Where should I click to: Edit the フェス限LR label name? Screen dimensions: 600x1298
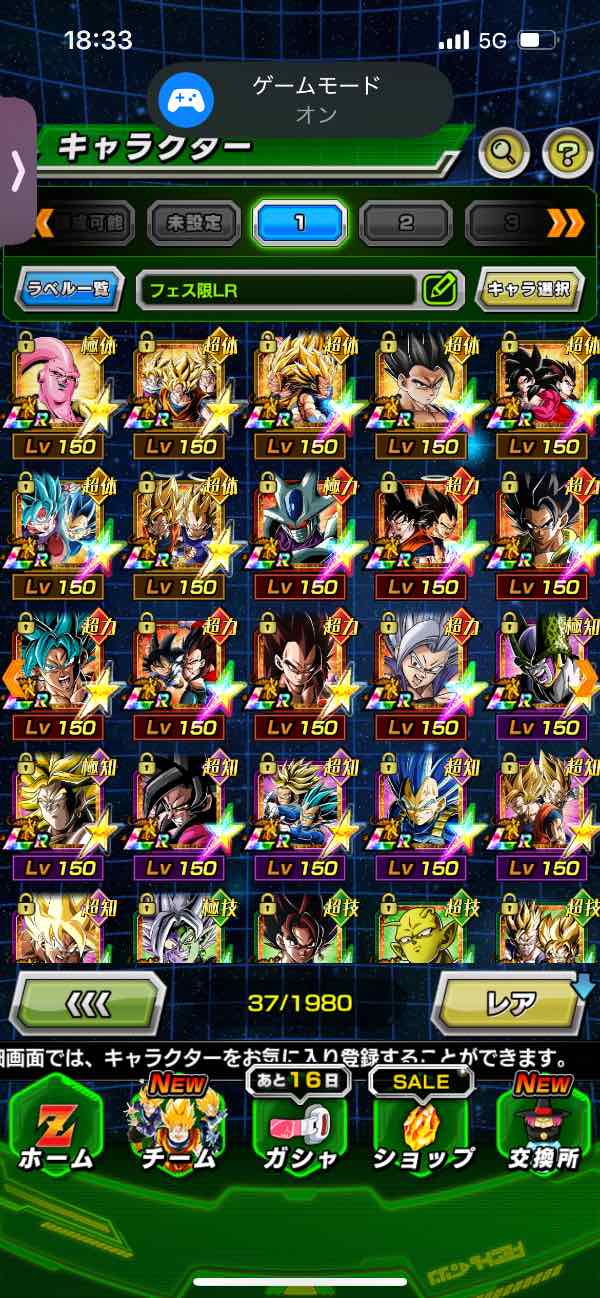[x=439, y=290]
